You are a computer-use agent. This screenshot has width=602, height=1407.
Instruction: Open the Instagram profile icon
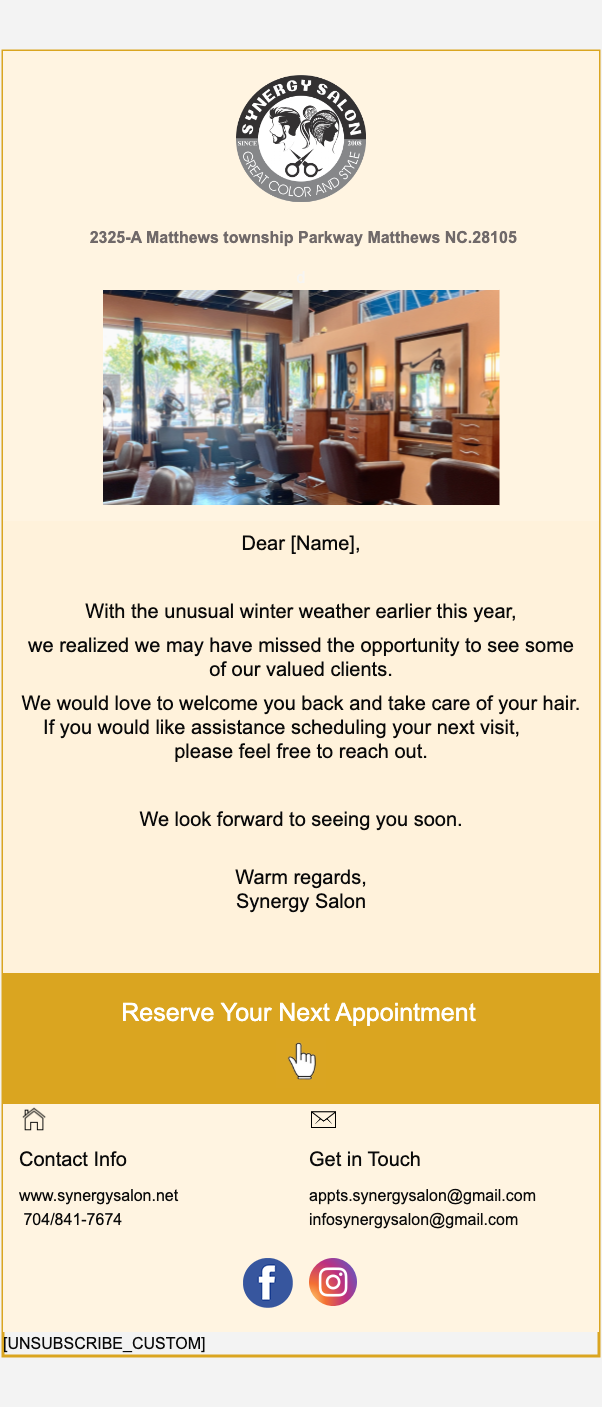pyautogui.click(x=333, y=1283)
